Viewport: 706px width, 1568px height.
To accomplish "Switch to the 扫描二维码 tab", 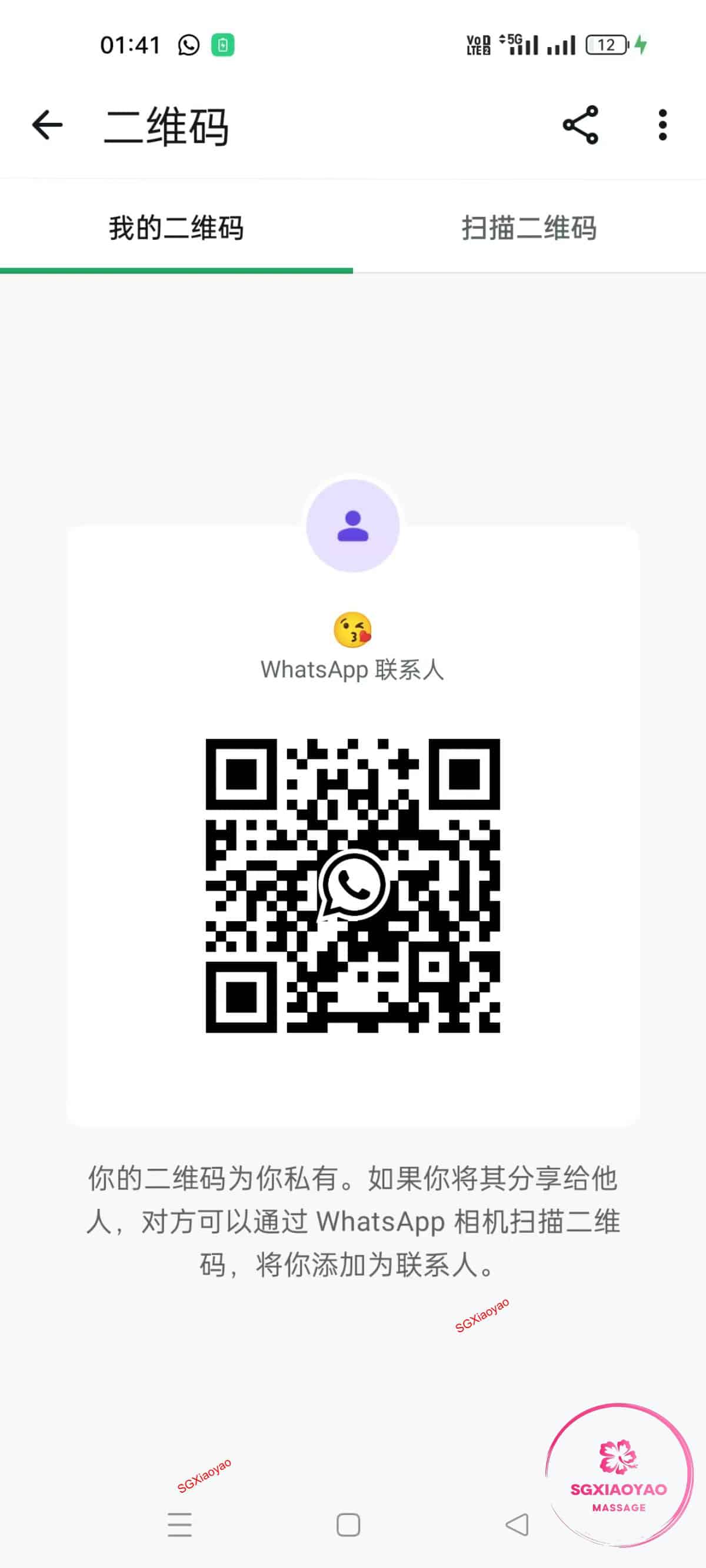I will [529, 228].
